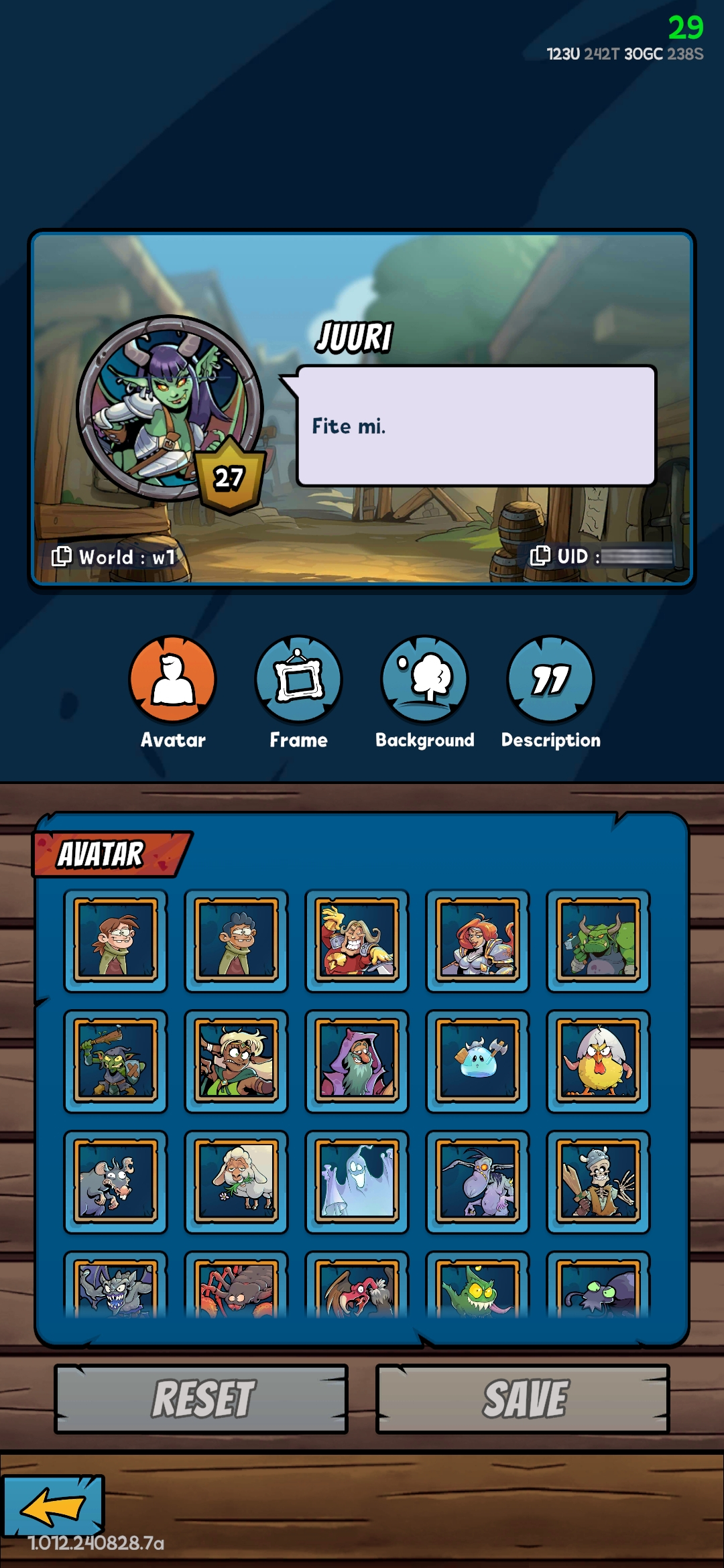Viewport: 724px width, 1568px height.
Task: Choose the blonde muscular hero avatar
Action: tap(357, 941)
